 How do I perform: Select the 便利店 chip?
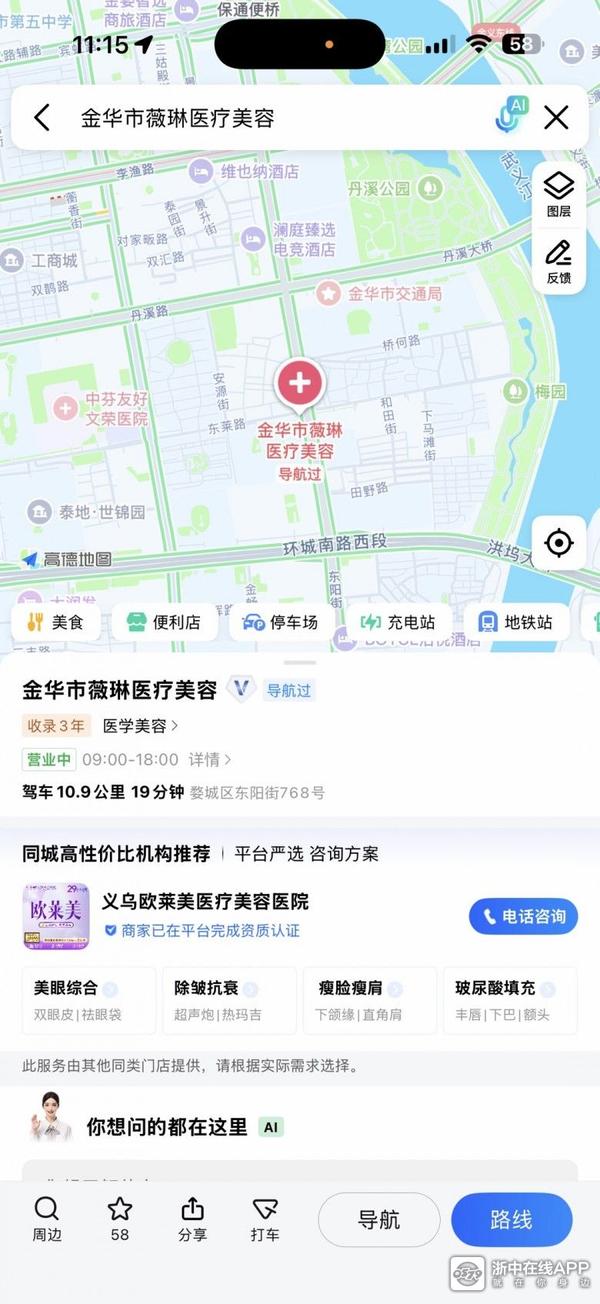click(165, 622)
